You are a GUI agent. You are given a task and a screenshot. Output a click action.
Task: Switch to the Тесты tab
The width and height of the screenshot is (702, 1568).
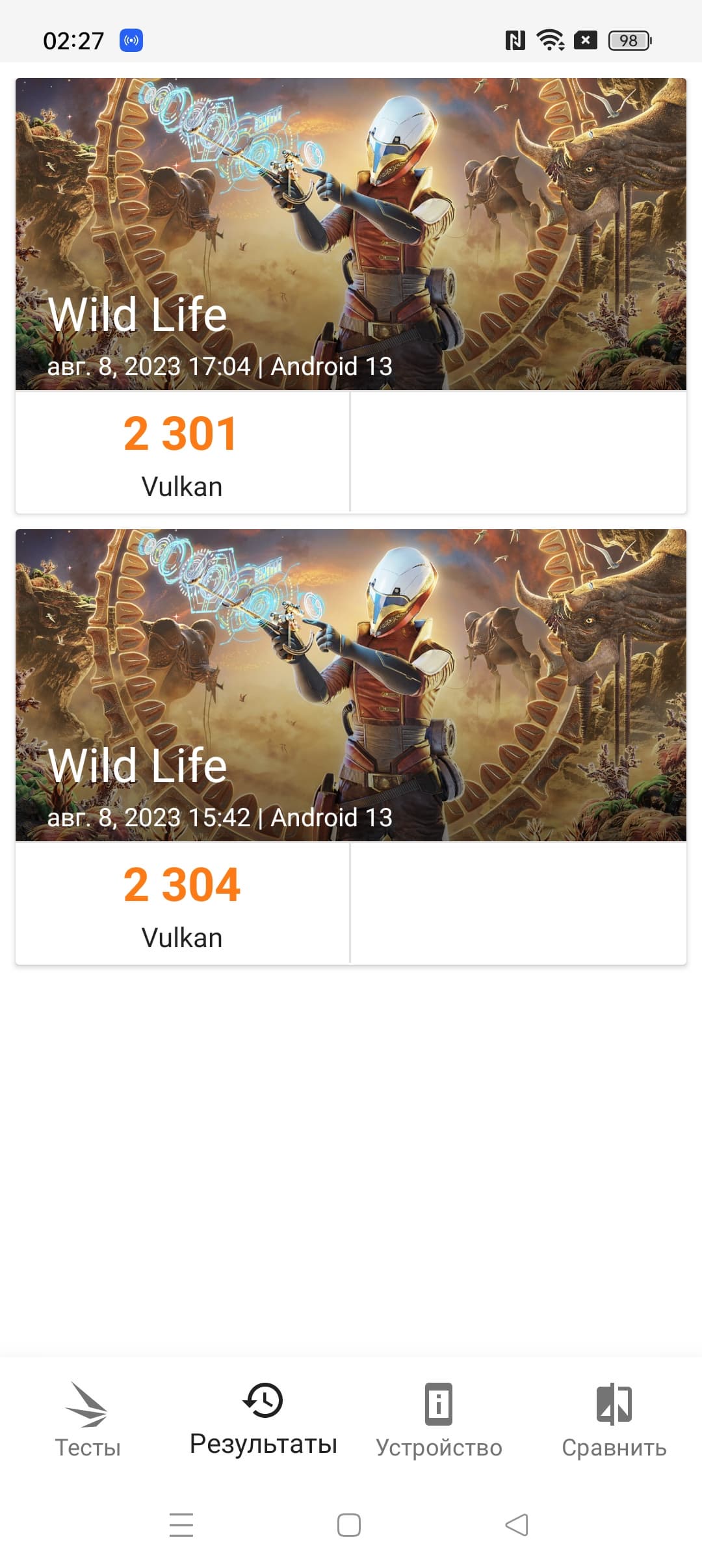(x=88, y=1420)
